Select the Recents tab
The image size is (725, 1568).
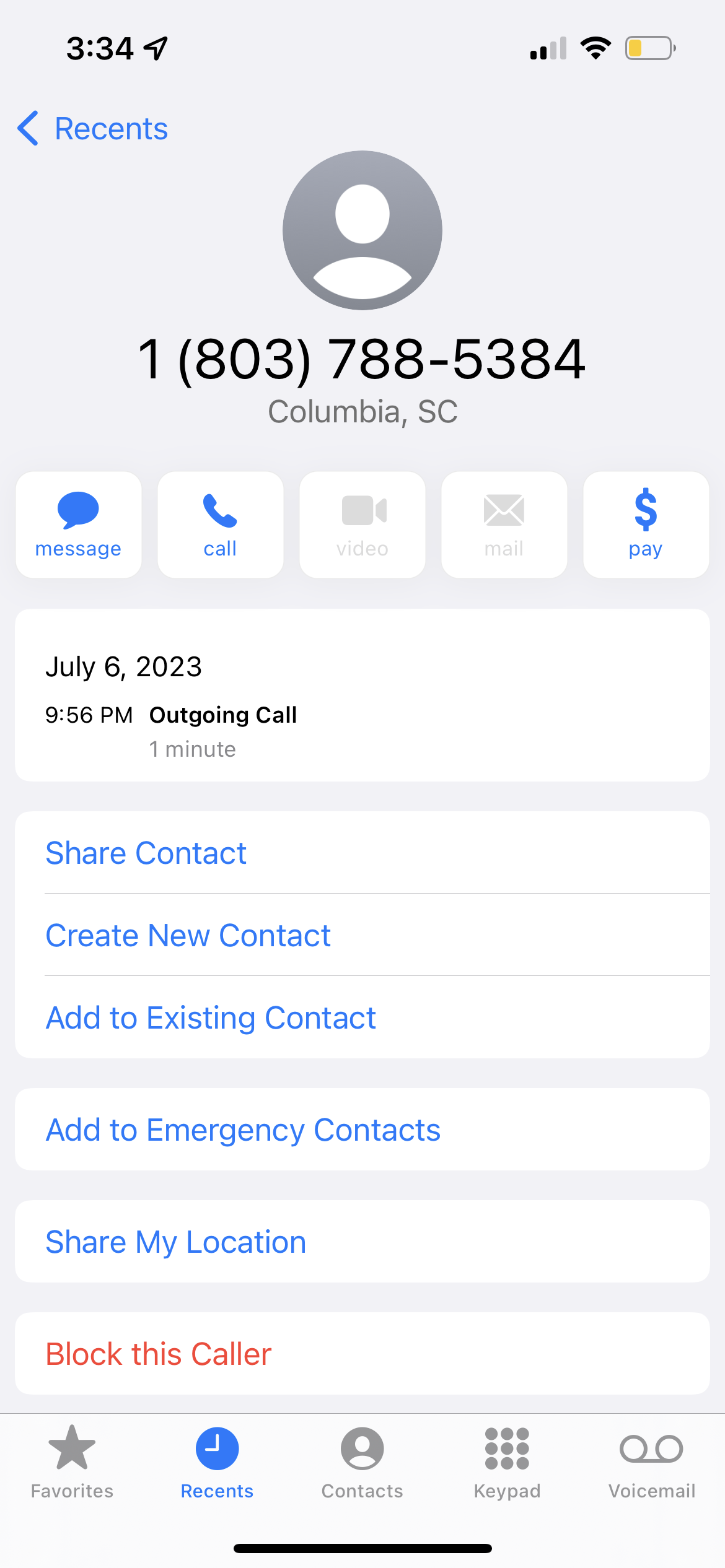click(x=217, y=1461)
